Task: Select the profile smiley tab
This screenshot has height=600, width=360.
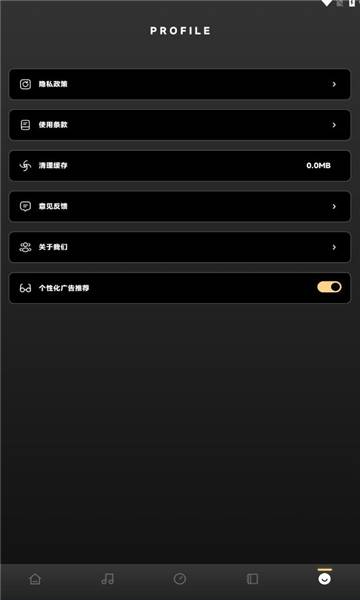Action: point(324,578)
